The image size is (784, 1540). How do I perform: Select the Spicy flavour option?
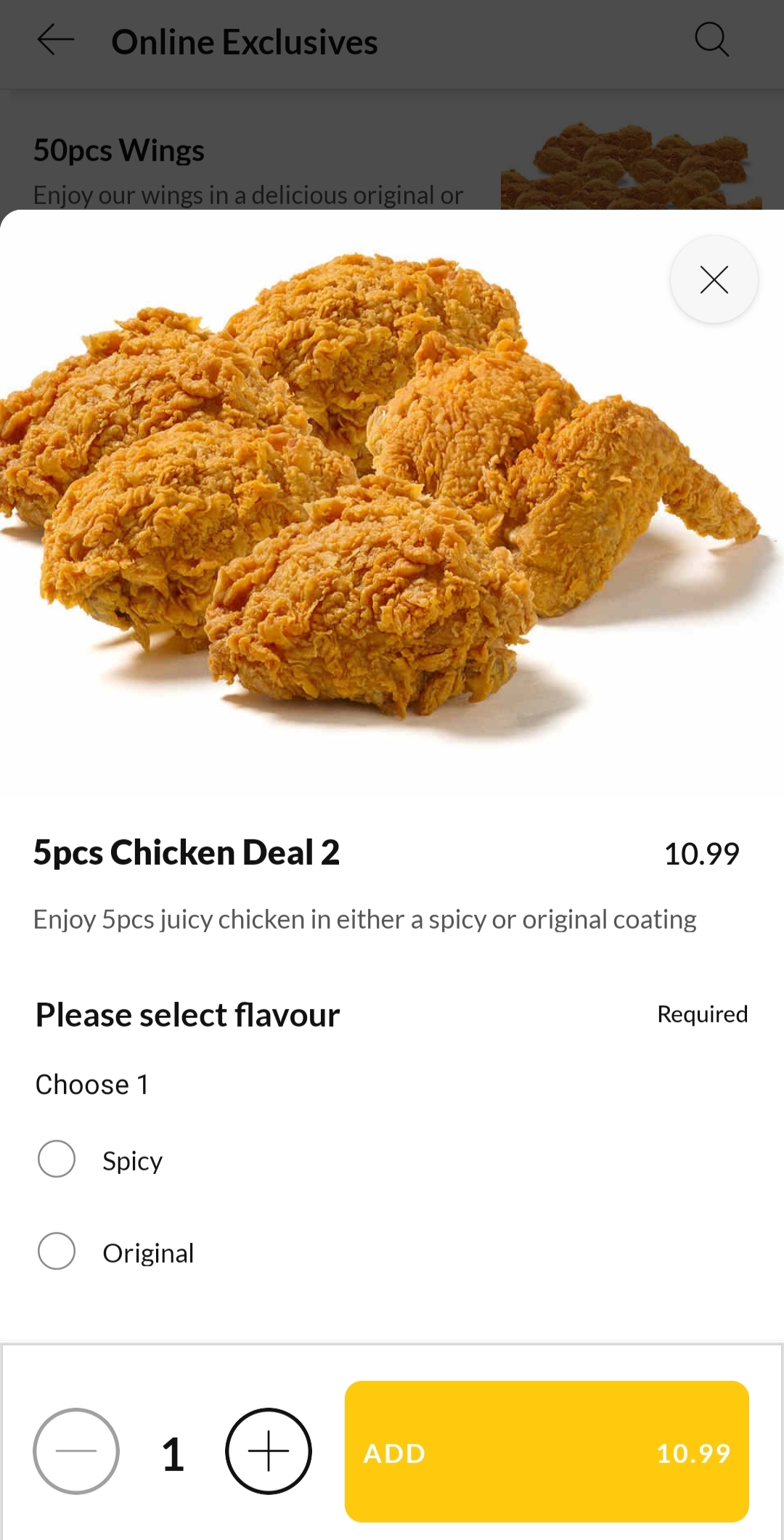pos(57,1159)
